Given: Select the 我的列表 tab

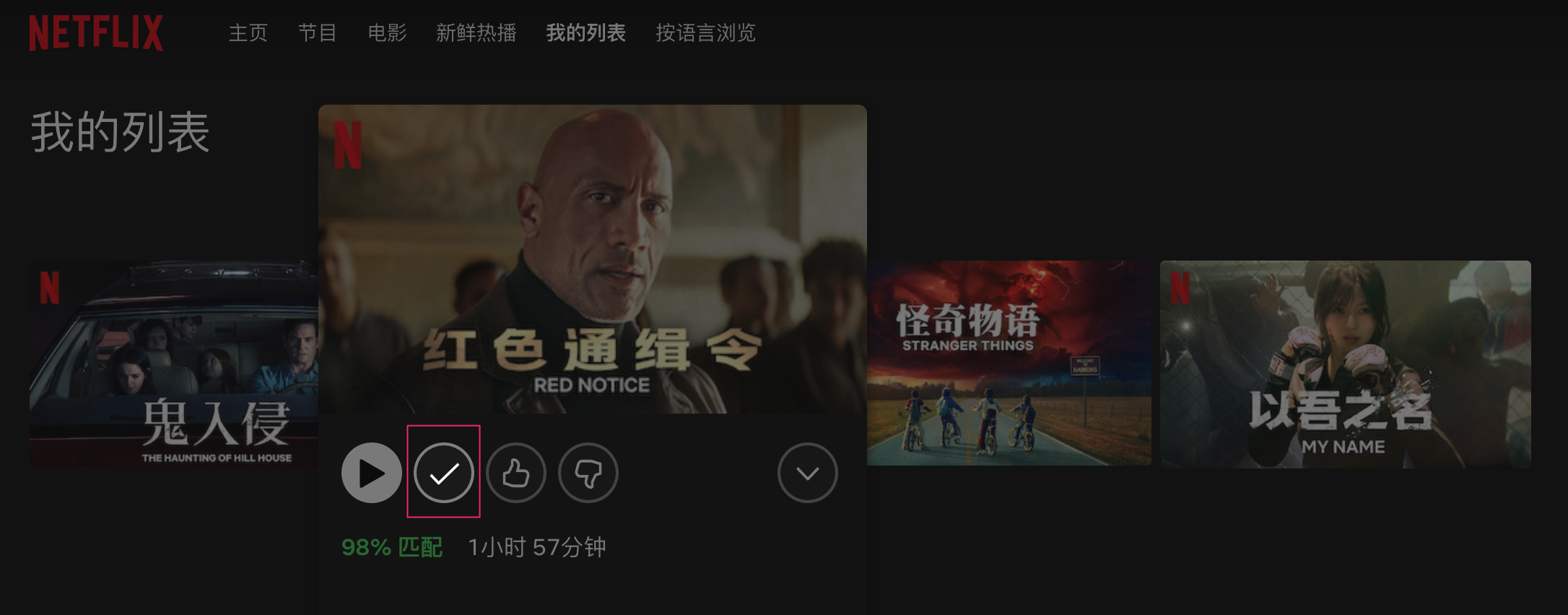Looking at the screenshot, I should click(585, 32).
